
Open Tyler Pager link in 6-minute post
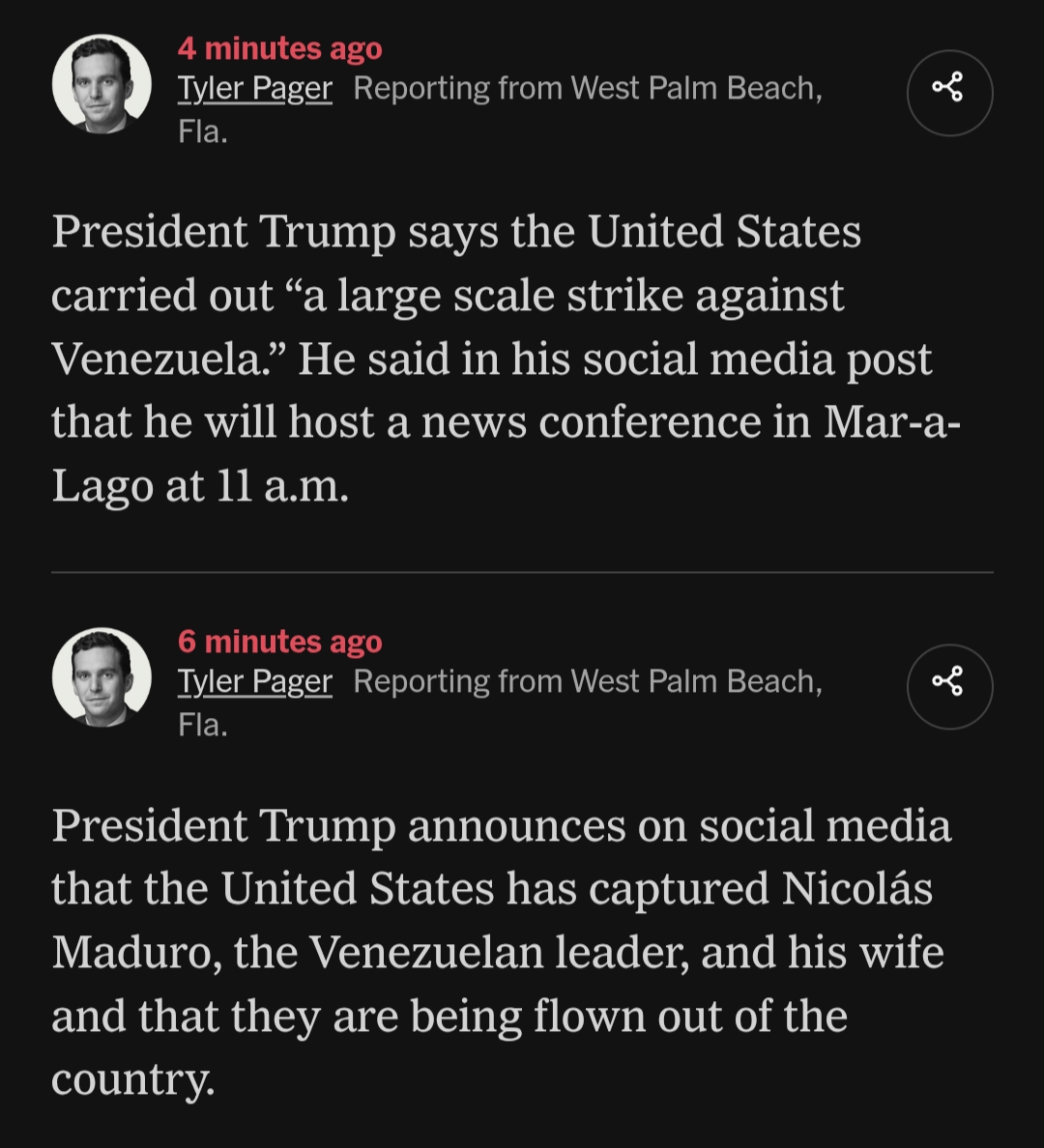[254, 681]
